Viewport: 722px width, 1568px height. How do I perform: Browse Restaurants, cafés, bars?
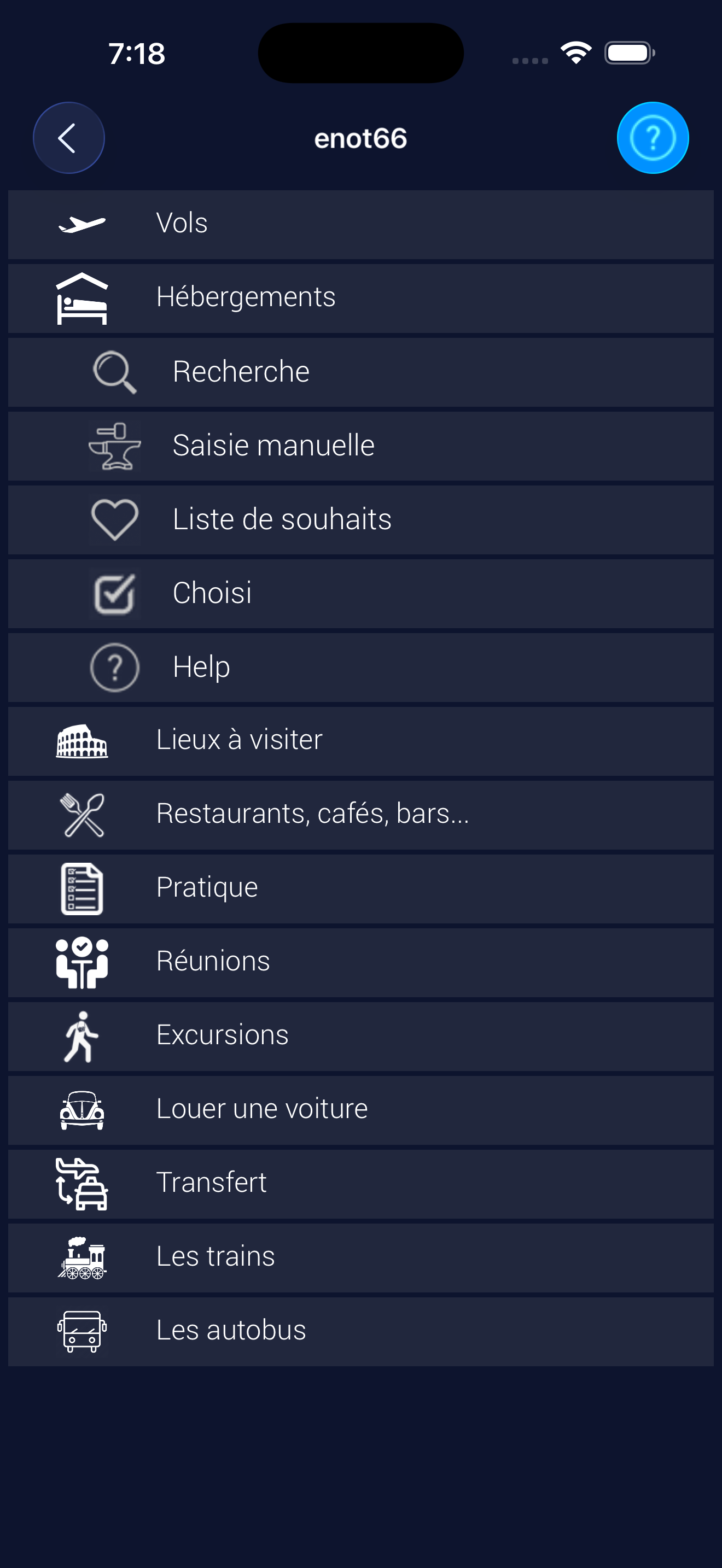pyautogui.click(x=360, y=815)
